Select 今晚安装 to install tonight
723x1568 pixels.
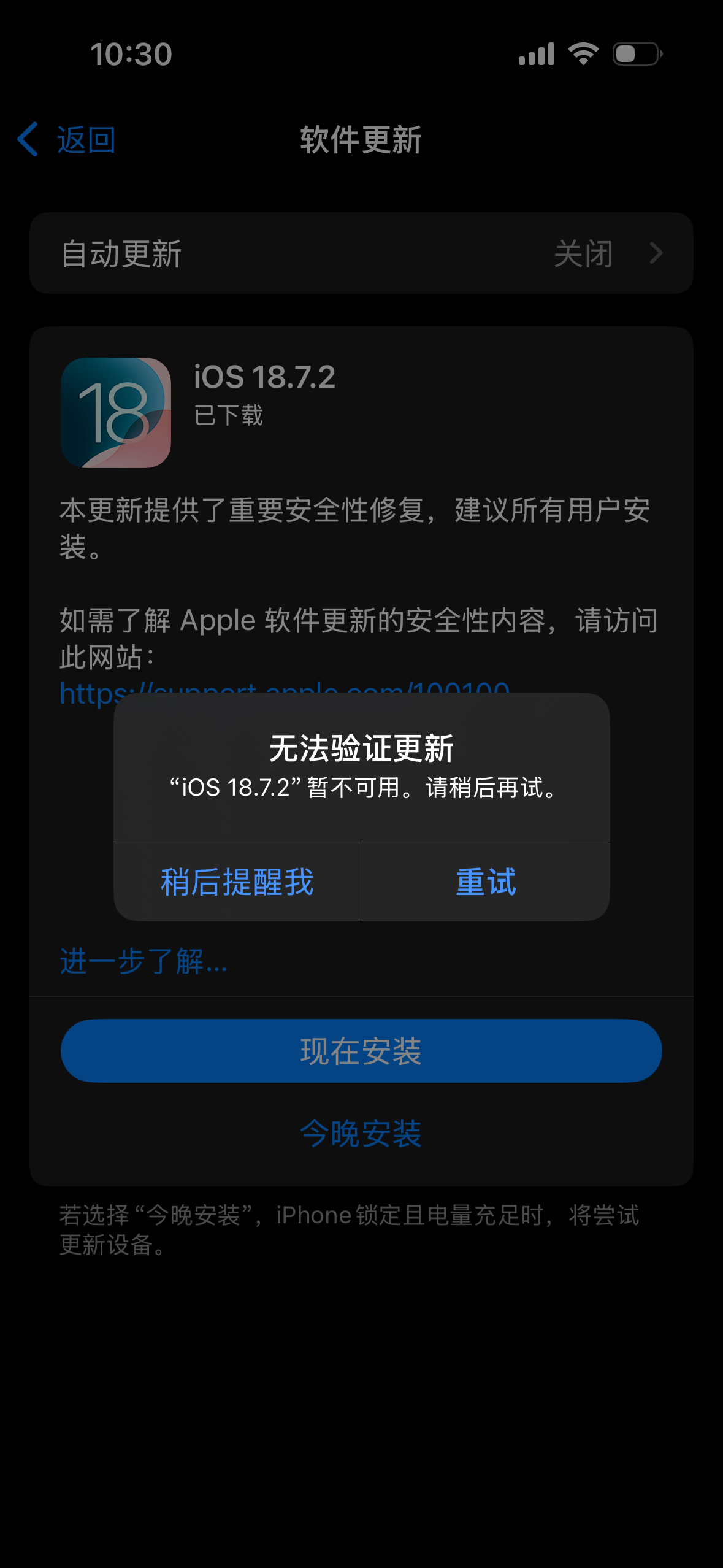[x=361, y=1132]
